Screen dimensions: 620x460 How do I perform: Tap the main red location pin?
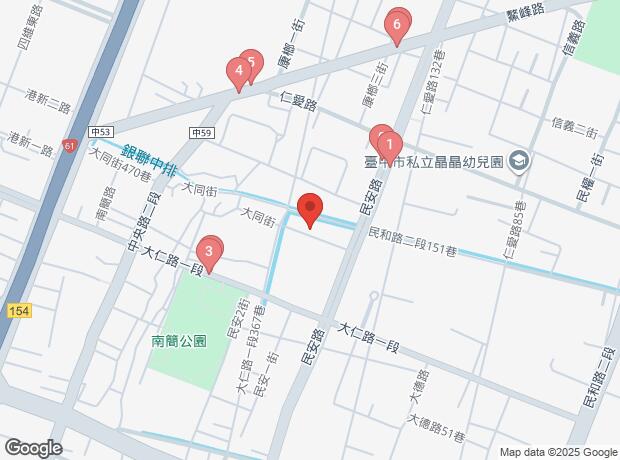click(x=310, y=210)
